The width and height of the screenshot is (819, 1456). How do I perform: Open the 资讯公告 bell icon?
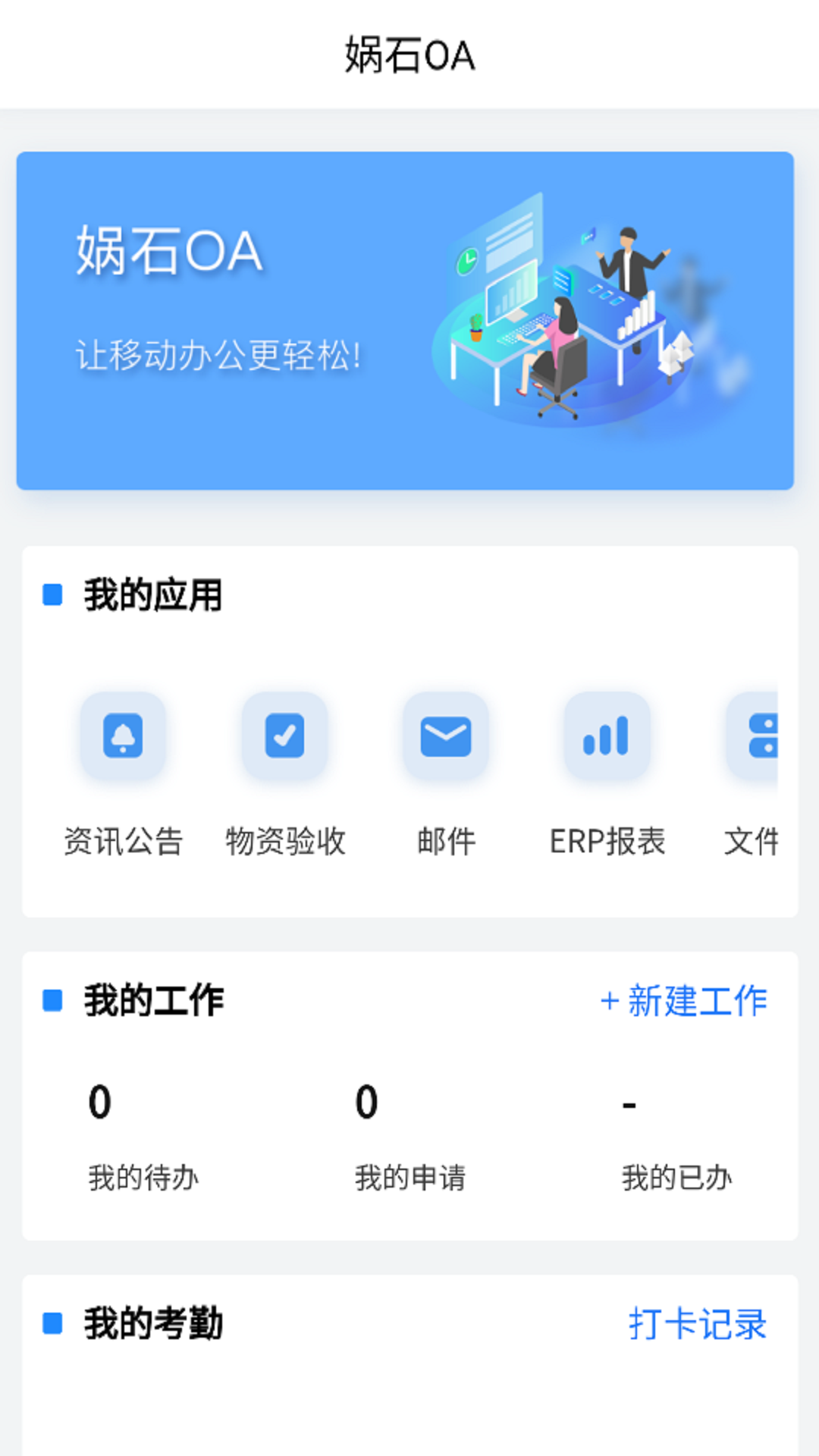pyautogui.click(x=123, y=736)
